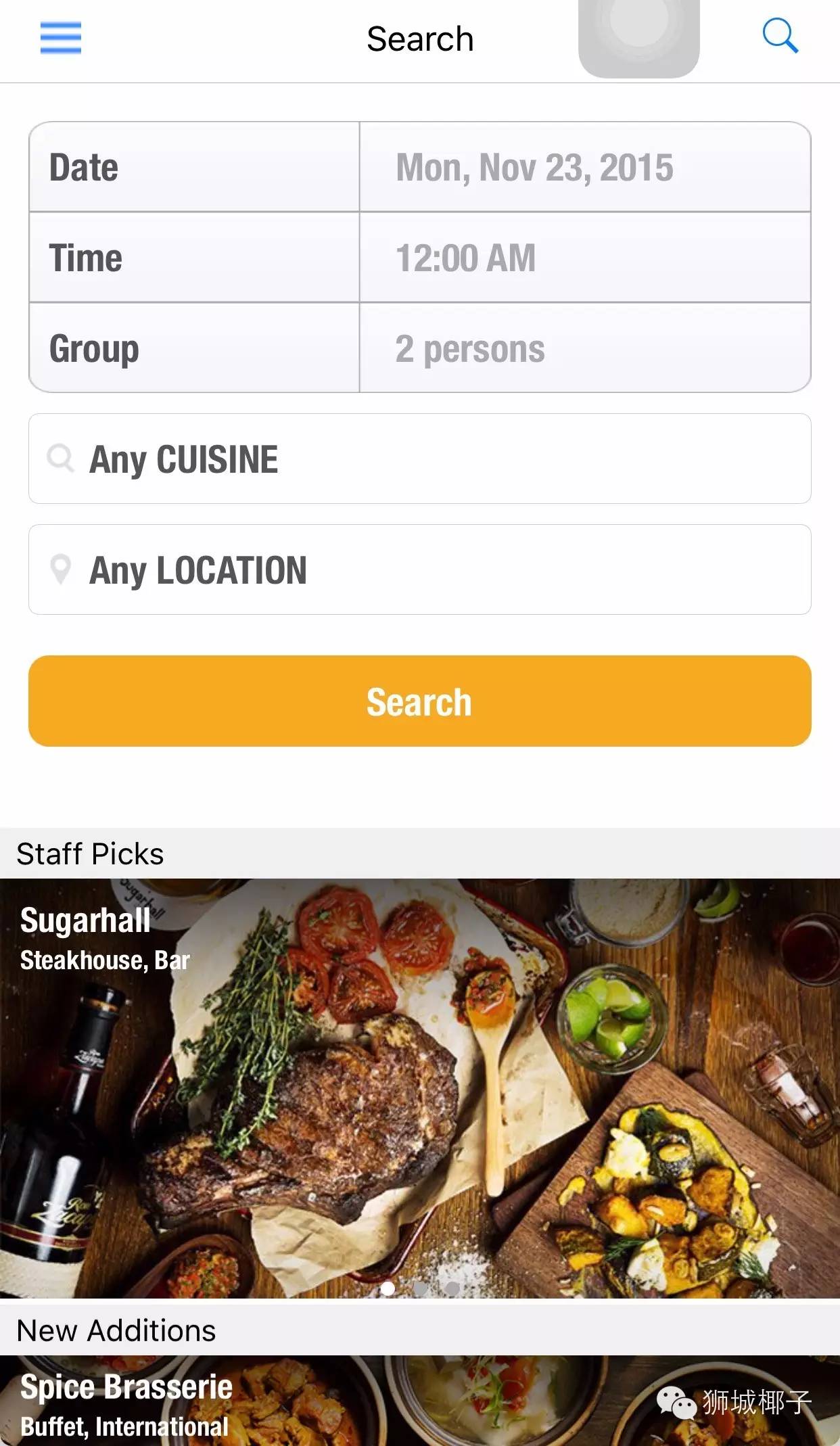Change the reservation date

point(584,167)
